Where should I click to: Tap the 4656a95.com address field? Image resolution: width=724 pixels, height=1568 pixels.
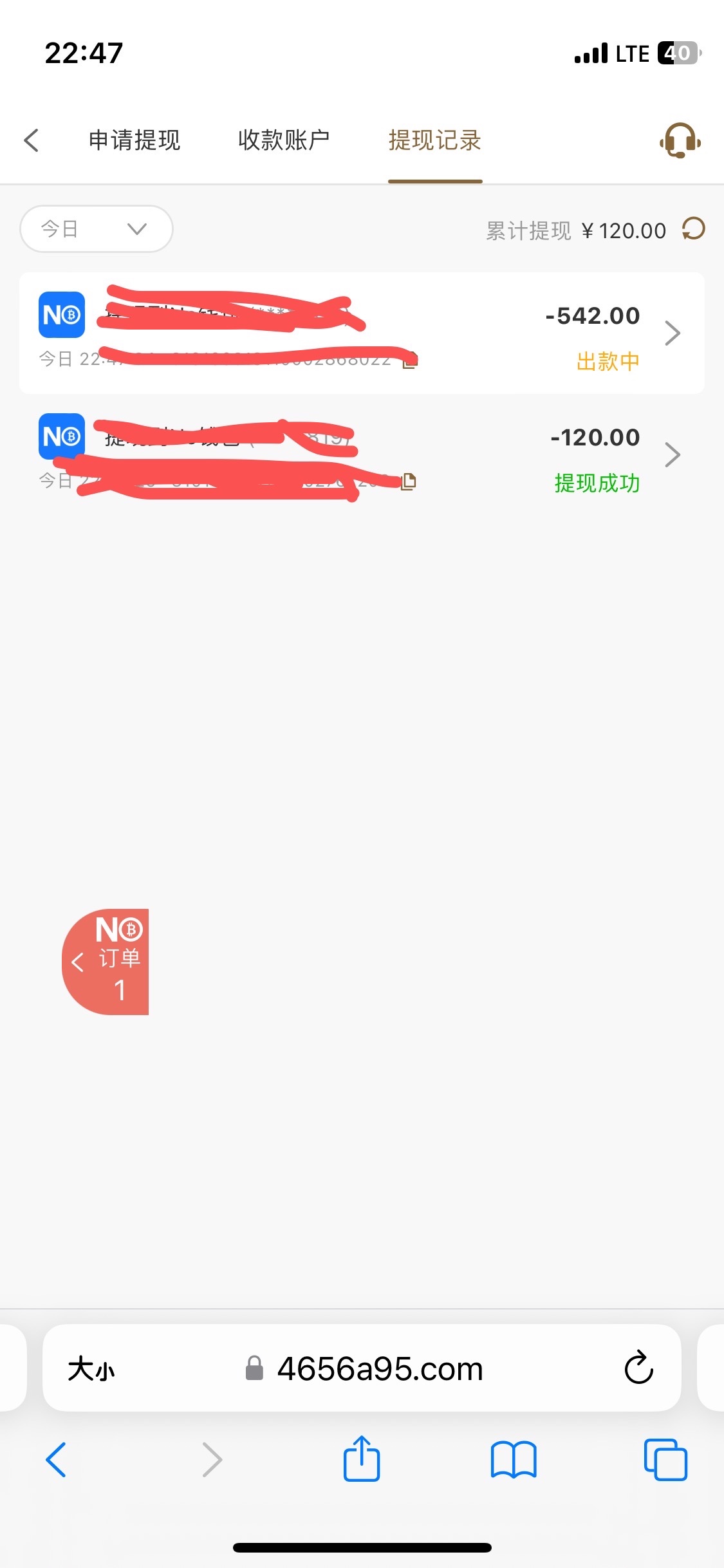(380, 1368)
